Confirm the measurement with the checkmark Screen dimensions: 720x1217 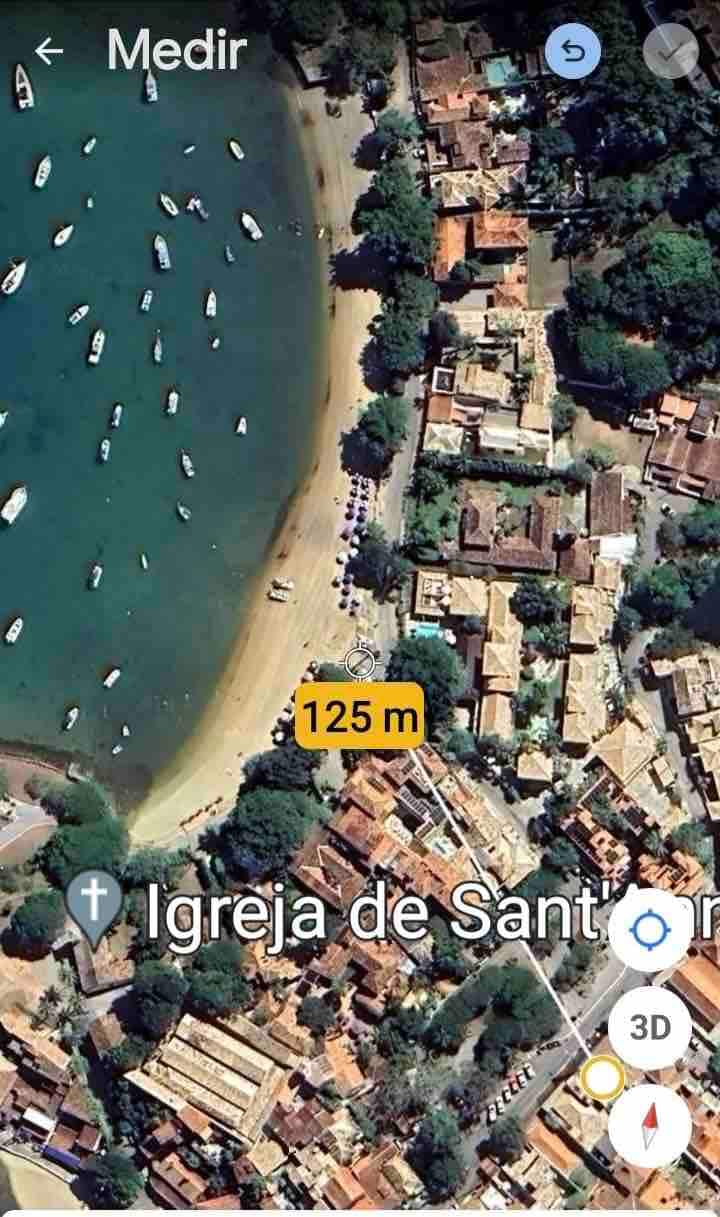670,51
